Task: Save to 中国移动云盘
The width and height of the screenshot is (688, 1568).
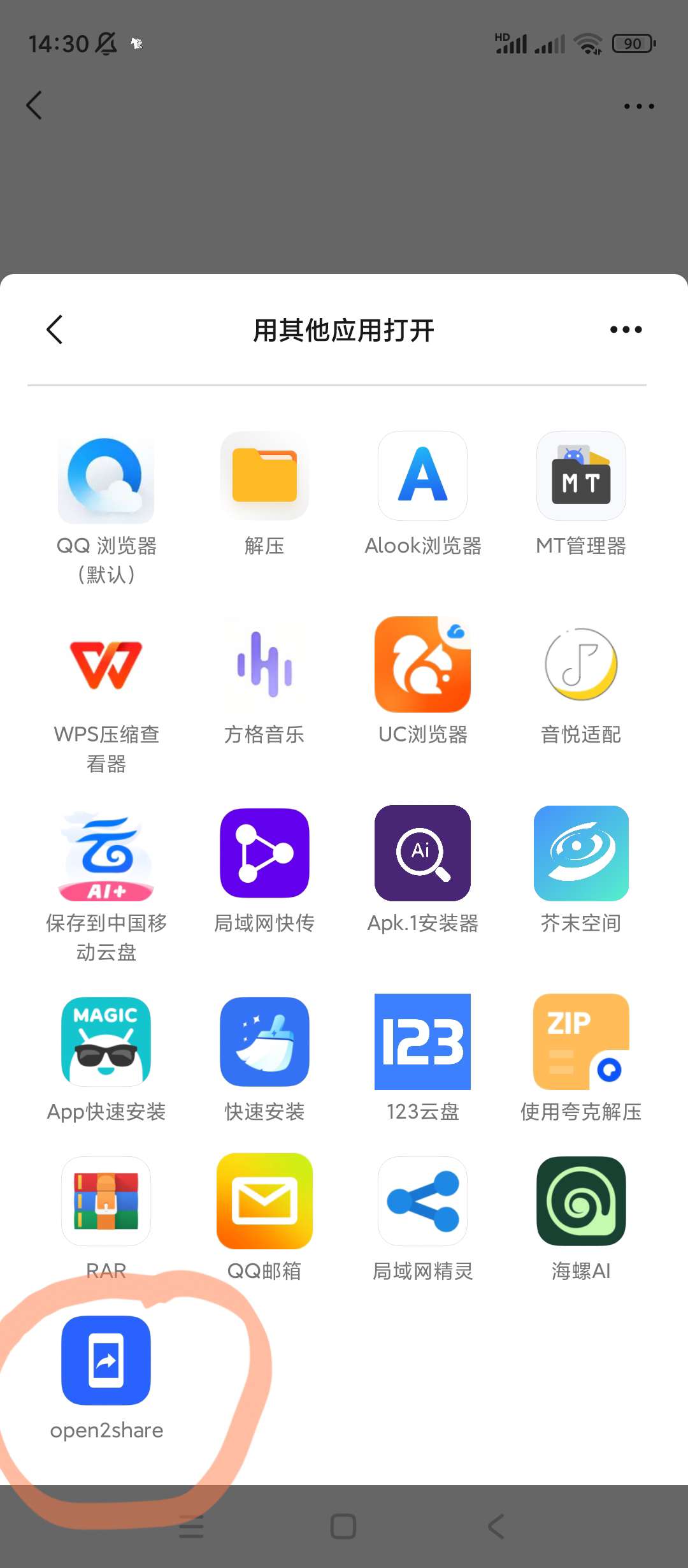Action: pyautogui.click(x=106, y=854)
